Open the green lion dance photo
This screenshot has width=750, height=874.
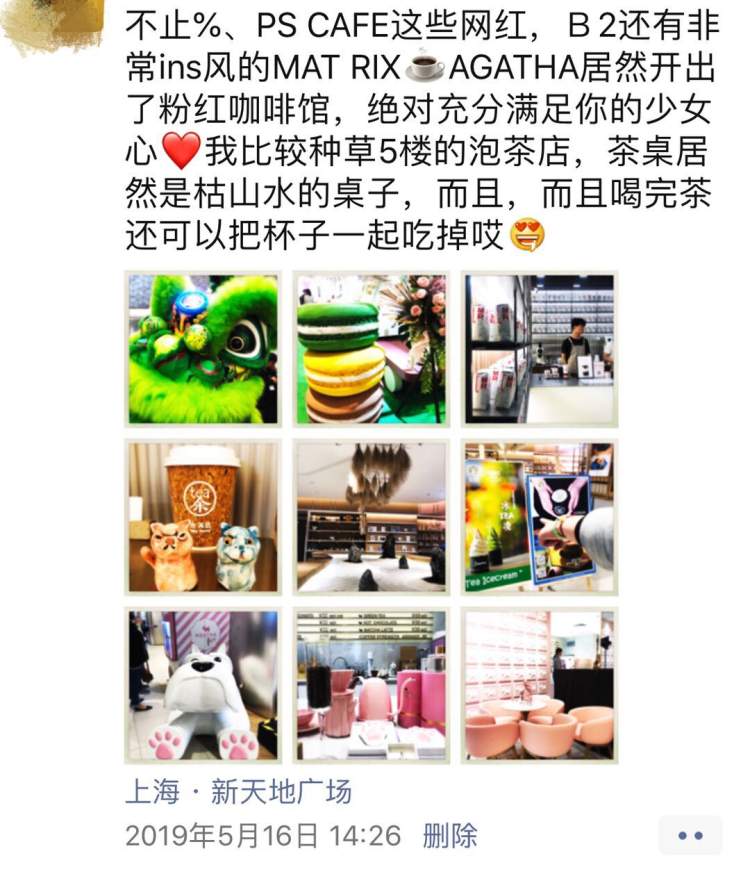pyautogui.click(x=203, y=349)
